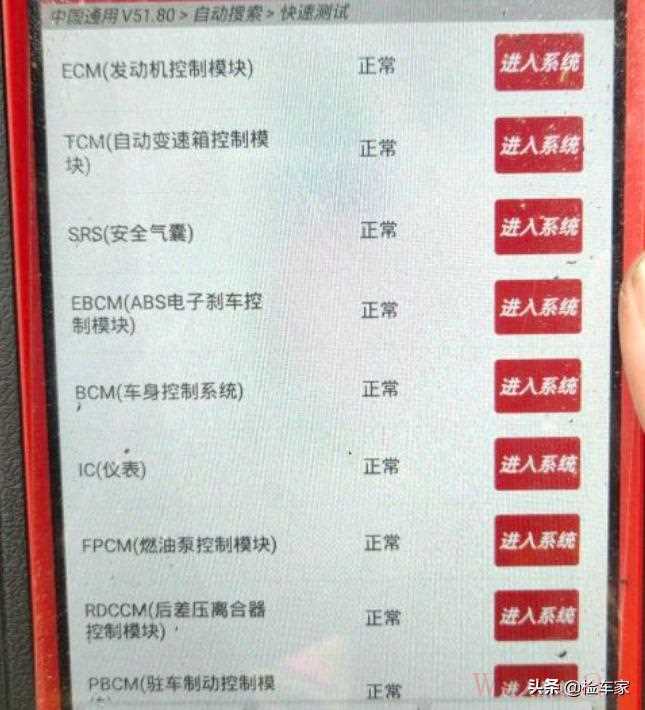
Task: Enter the ECM engine control module system
Action: tap(539, 63)
